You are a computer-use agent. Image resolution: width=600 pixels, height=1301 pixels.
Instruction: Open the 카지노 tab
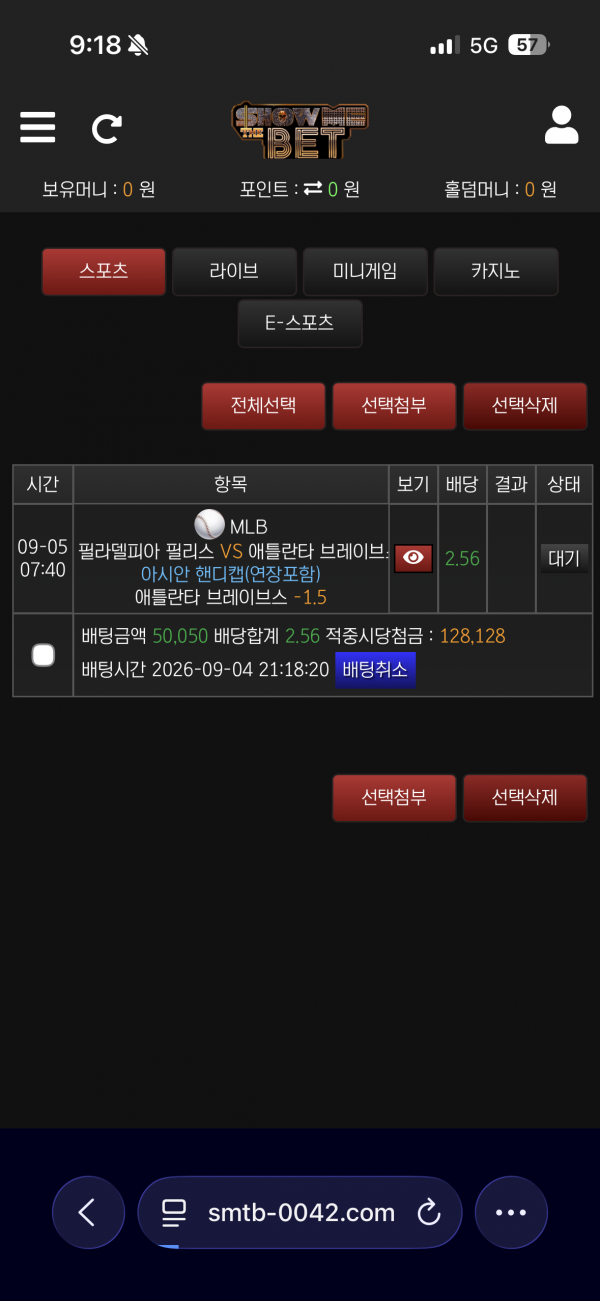tap(496, 272)
